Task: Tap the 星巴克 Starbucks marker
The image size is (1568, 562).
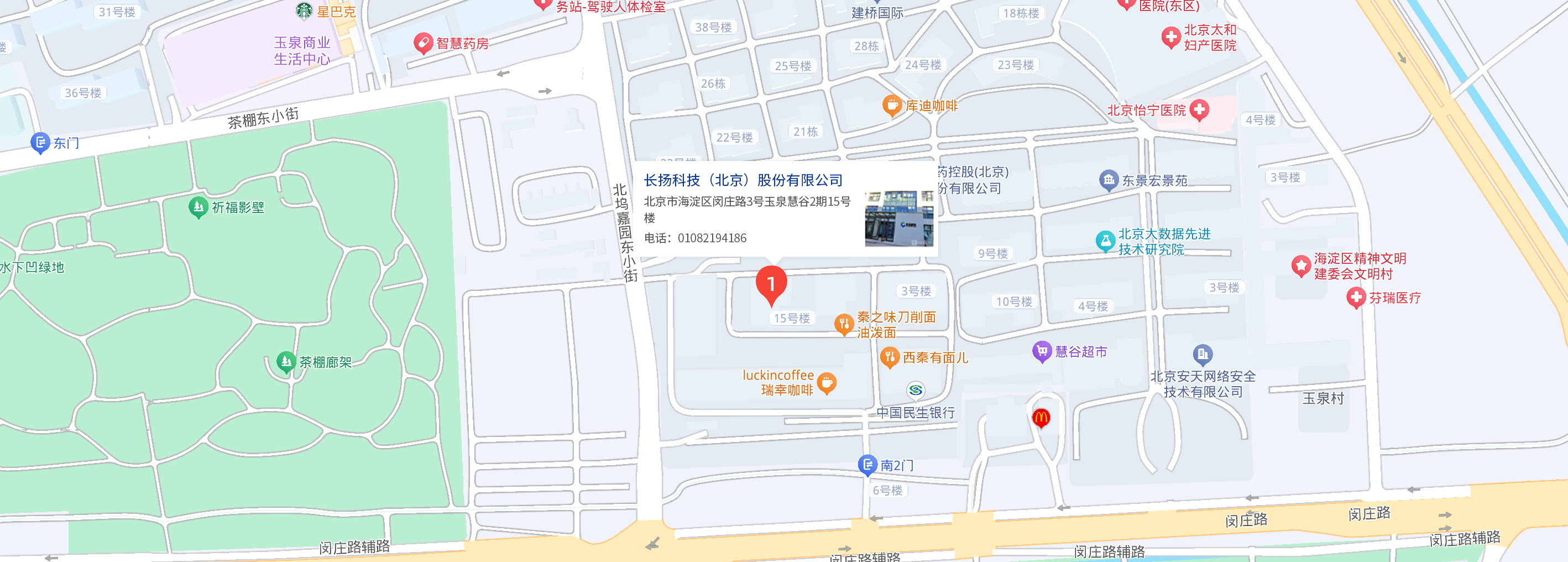Action: click(304, 11)
